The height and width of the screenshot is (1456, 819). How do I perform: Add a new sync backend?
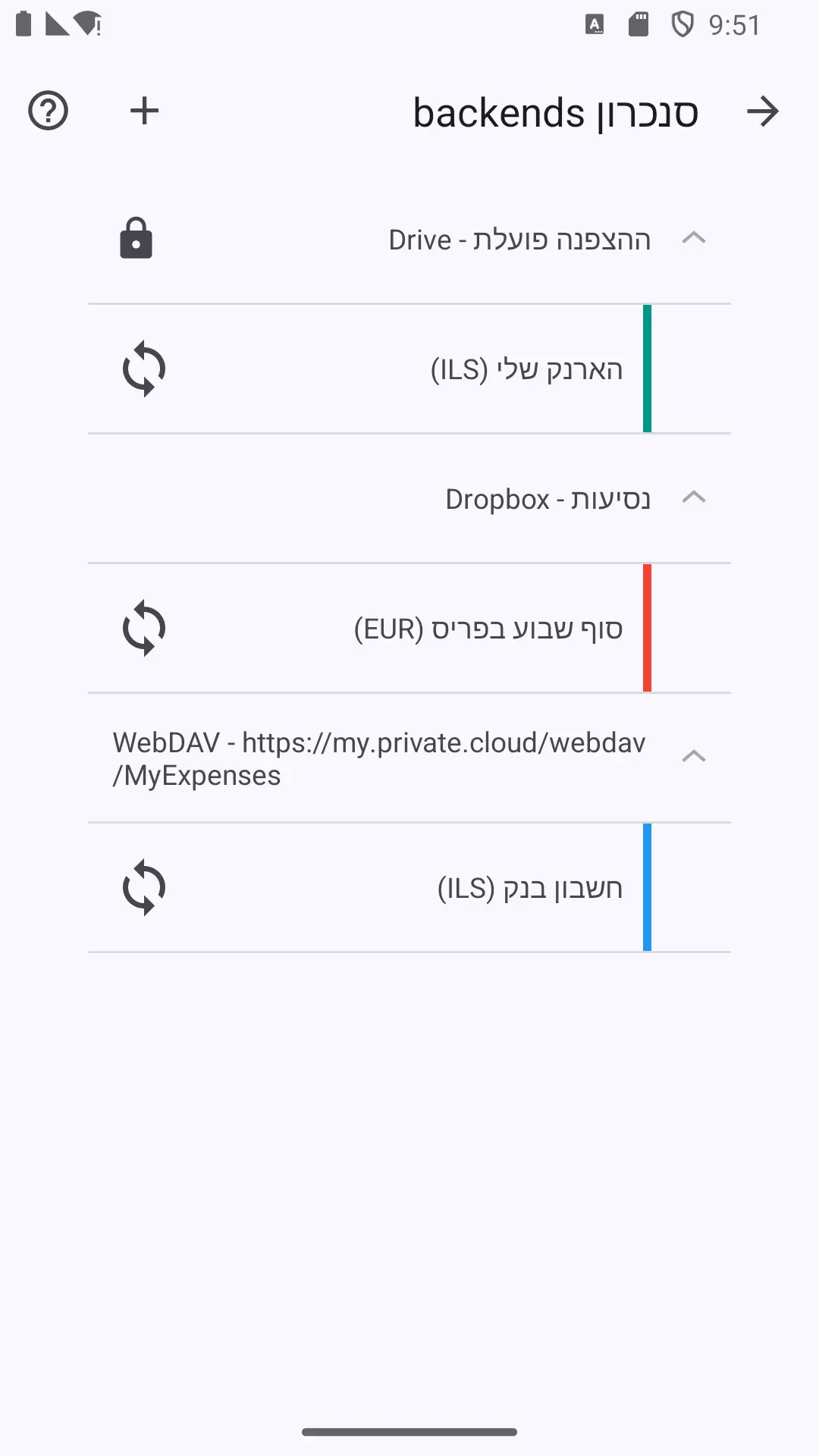[144, 111]
